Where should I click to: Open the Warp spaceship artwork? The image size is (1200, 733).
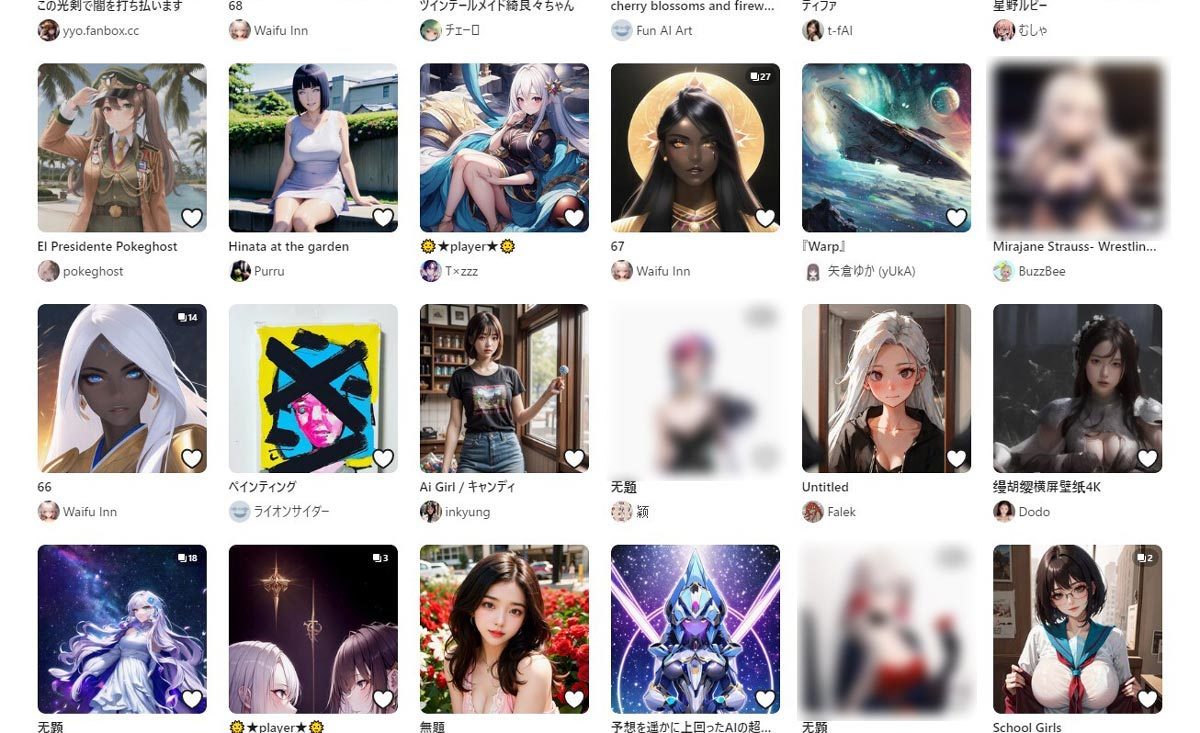click(x=886, y=147)
